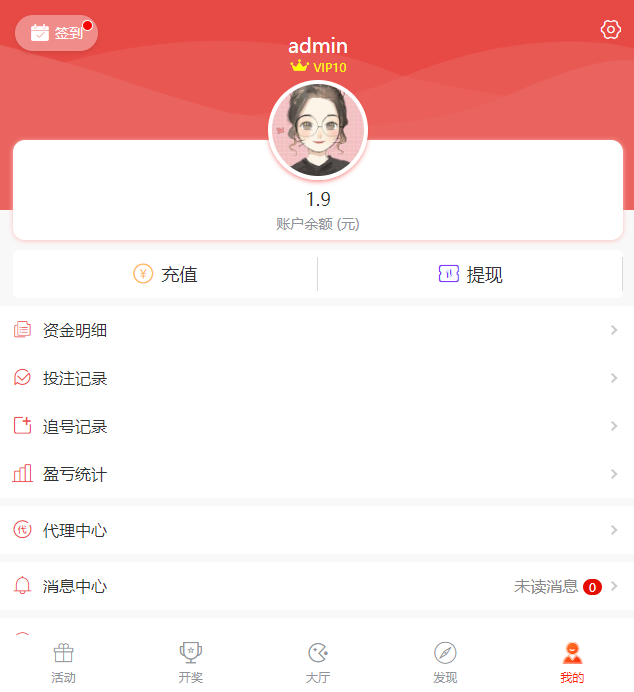Open 充值 to recharge the account

166,274
